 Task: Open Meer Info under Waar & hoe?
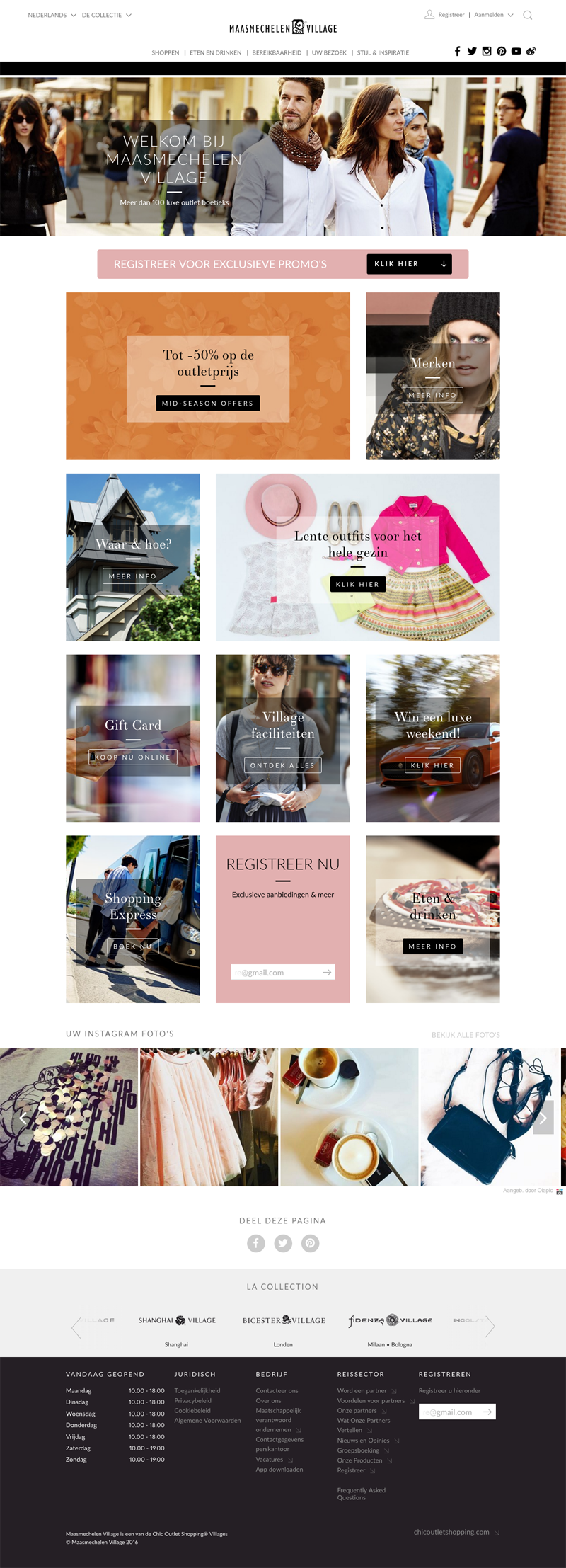coord(132,576)
